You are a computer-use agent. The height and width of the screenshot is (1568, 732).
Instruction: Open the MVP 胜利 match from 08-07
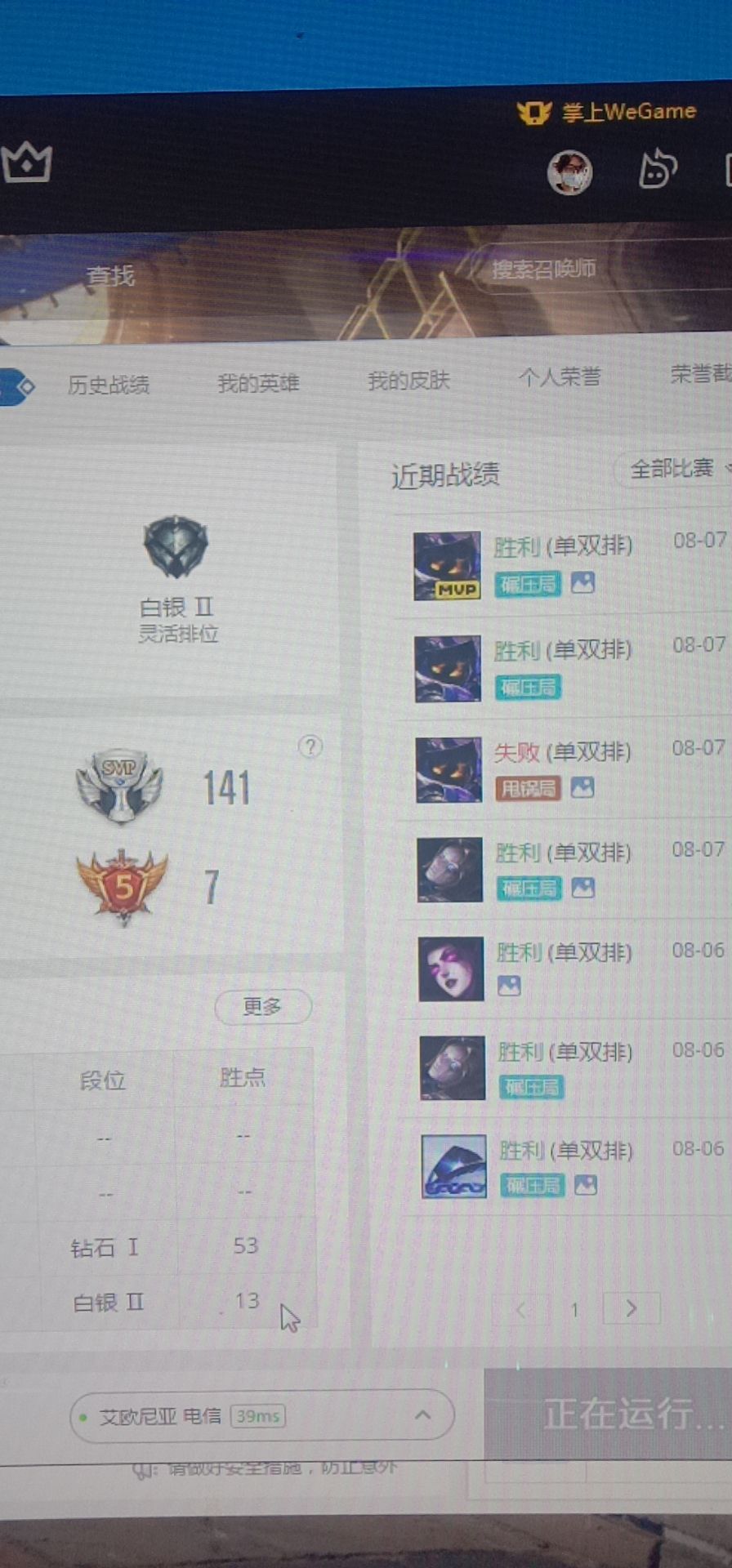point(564,563)
